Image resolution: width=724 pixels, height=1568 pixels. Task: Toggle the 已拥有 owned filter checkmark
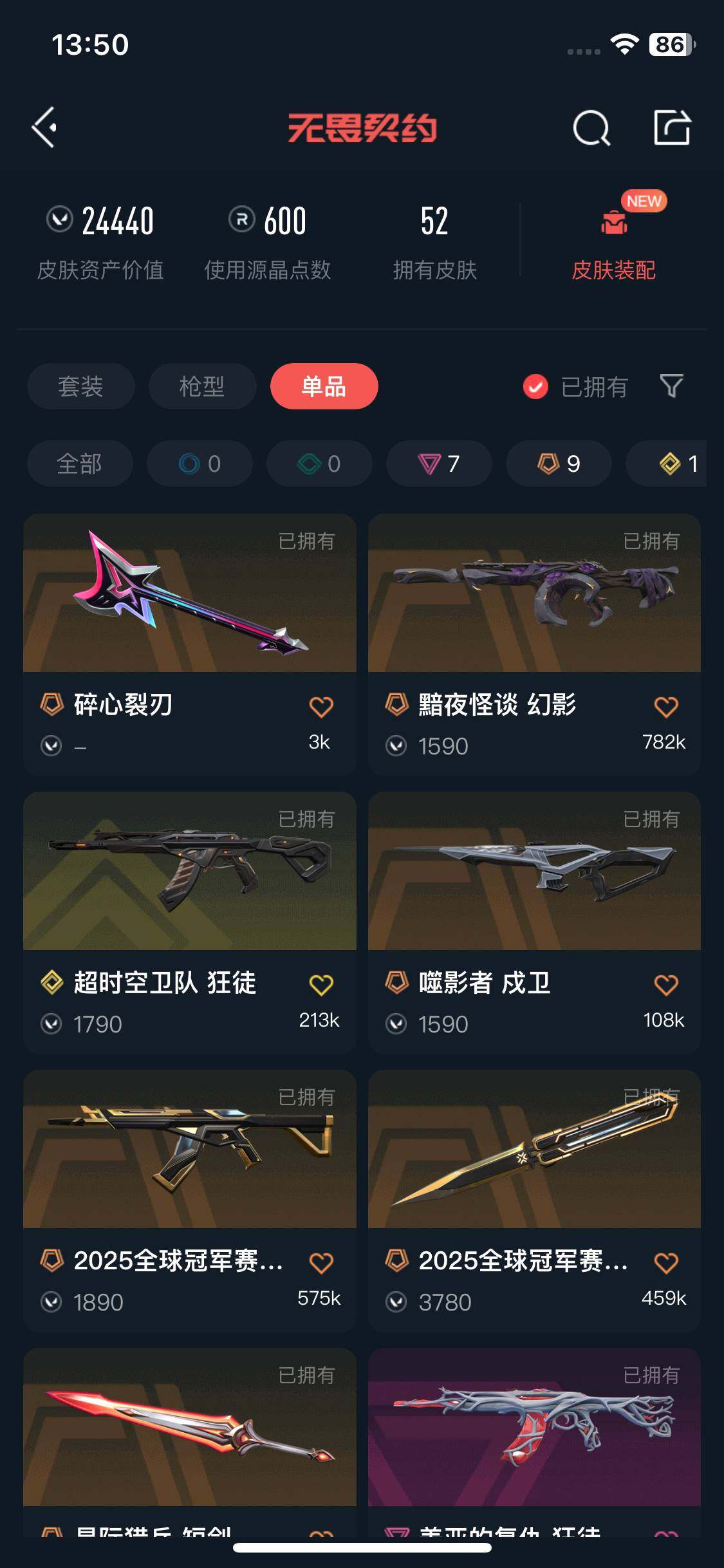click(x=535, y=386)
